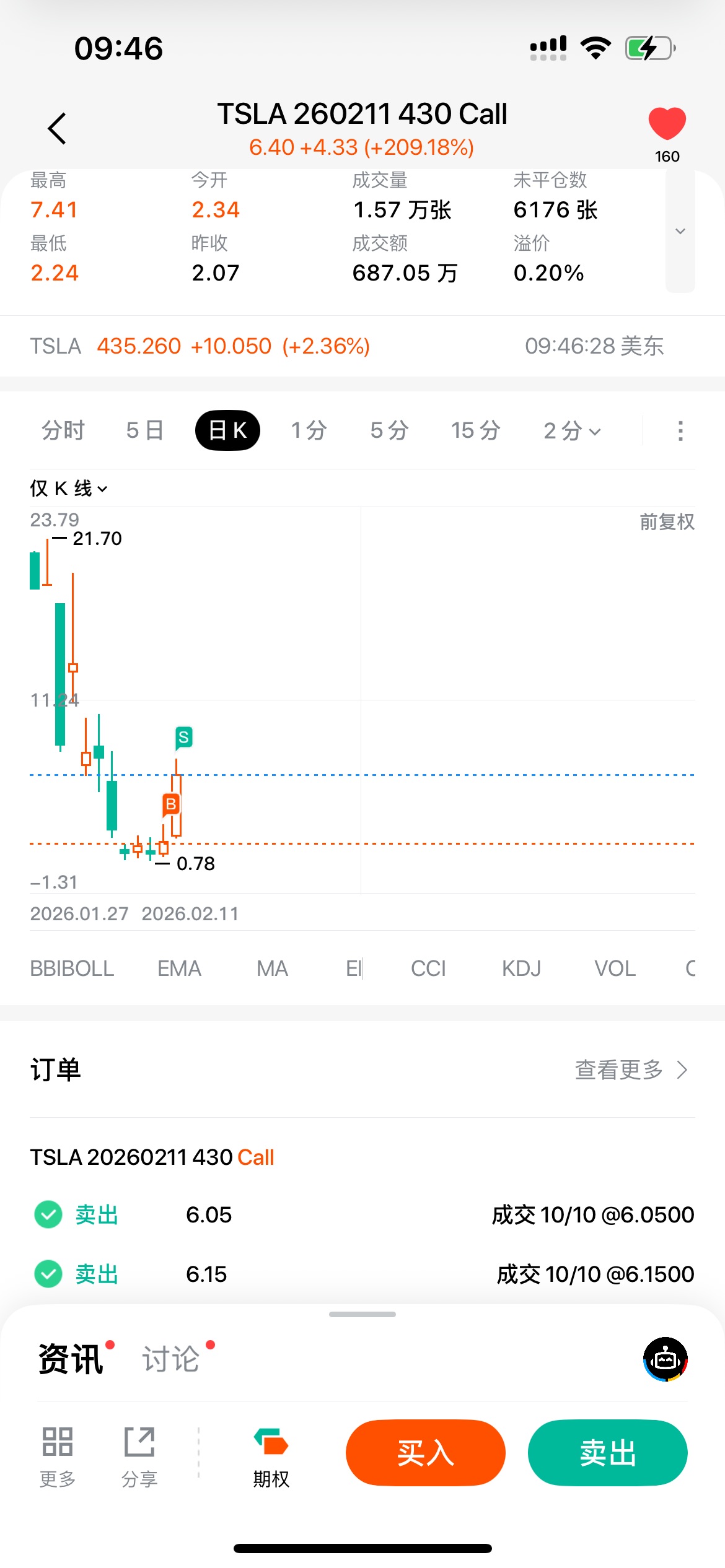Open the AI assistant robot icon
The height and width of the screenshot is (1568, 725).
pos(665,1359)
